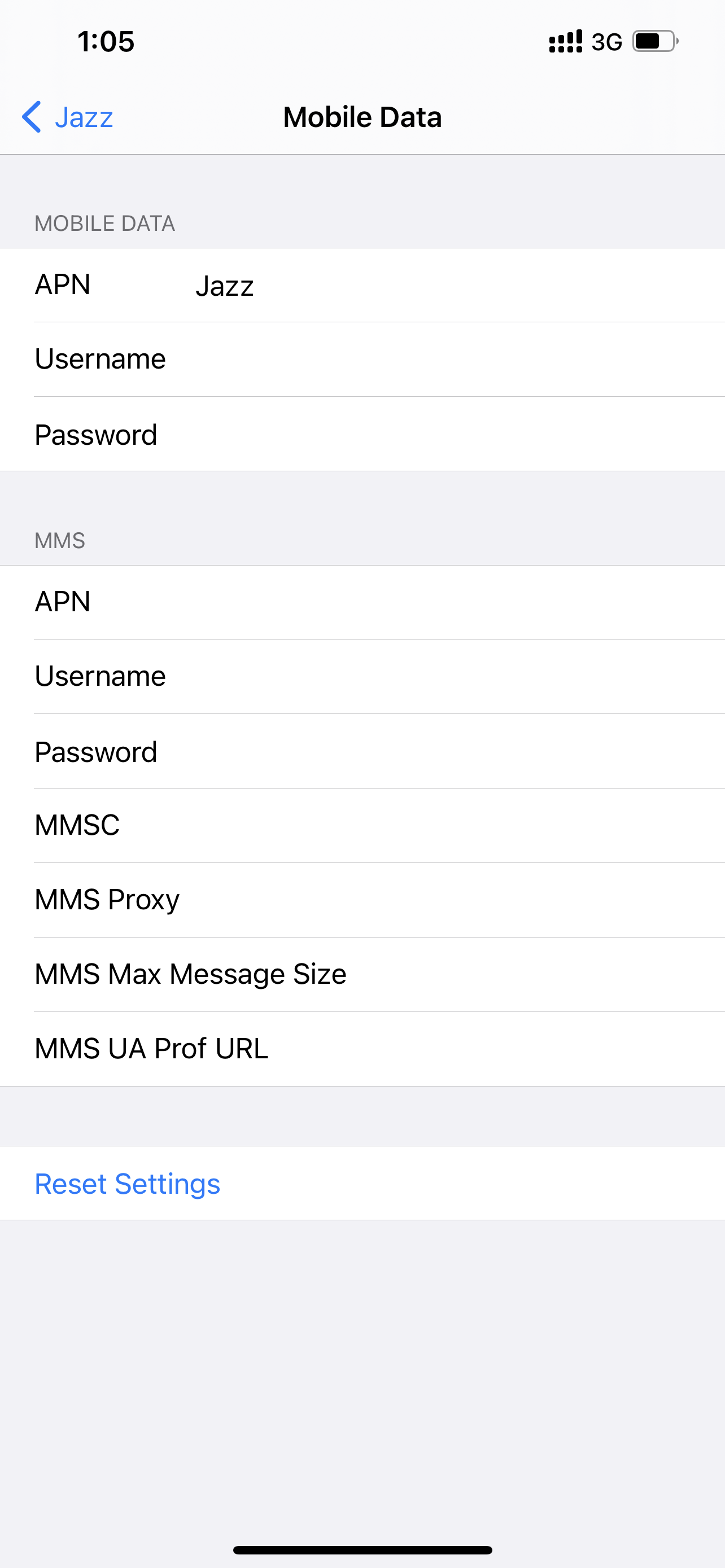Screen dimensions: 725x1568
Task: Edit the Mobile Data APN field
Action: [362, 285]
